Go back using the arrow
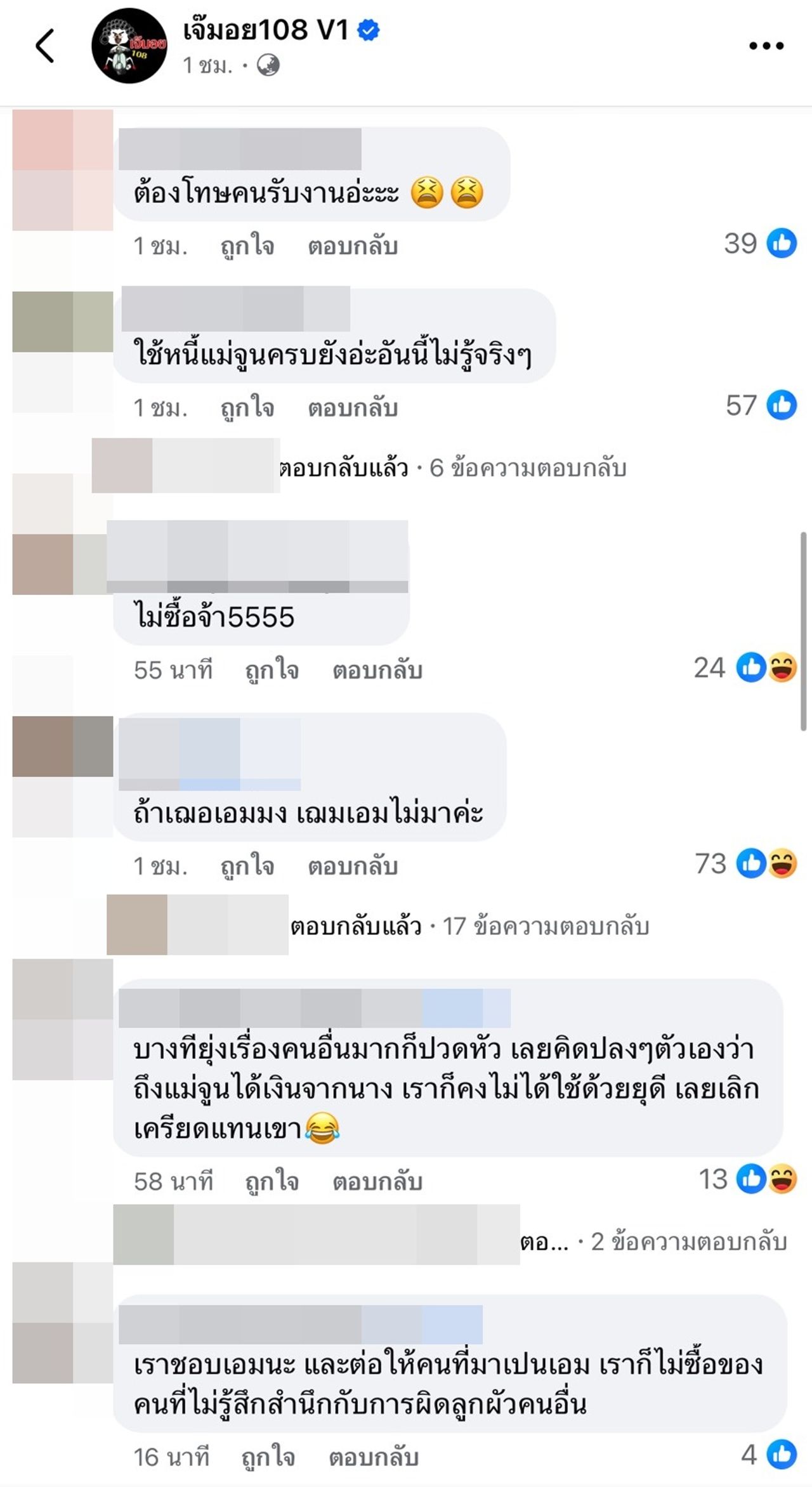Screen dimensions: 812x1487 45,46
